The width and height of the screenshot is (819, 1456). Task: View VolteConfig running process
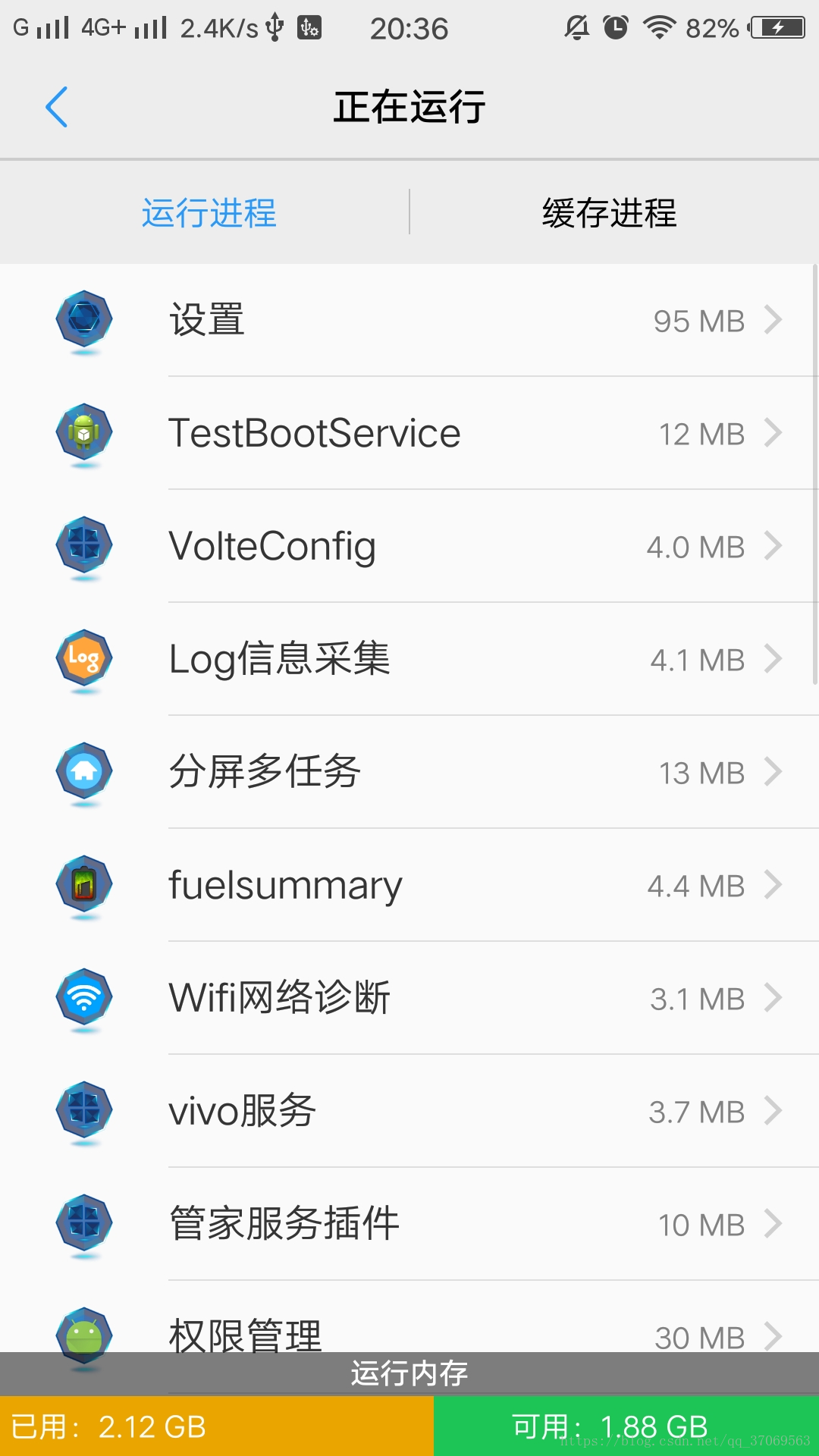pyautogui.click(x=409, y=546)
